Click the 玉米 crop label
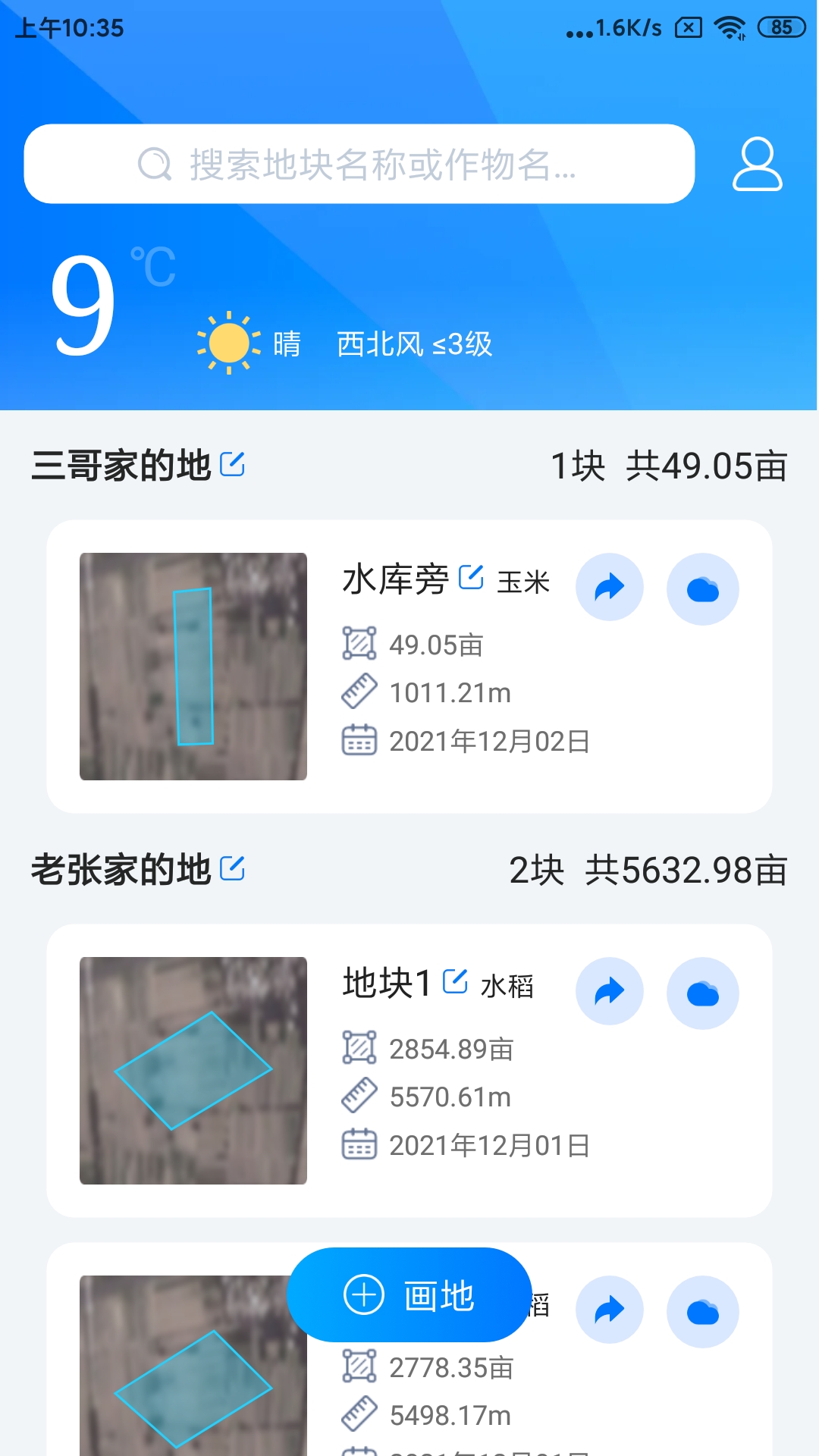The width and height of the screenshot is (819, 1456). coord(525,584)
